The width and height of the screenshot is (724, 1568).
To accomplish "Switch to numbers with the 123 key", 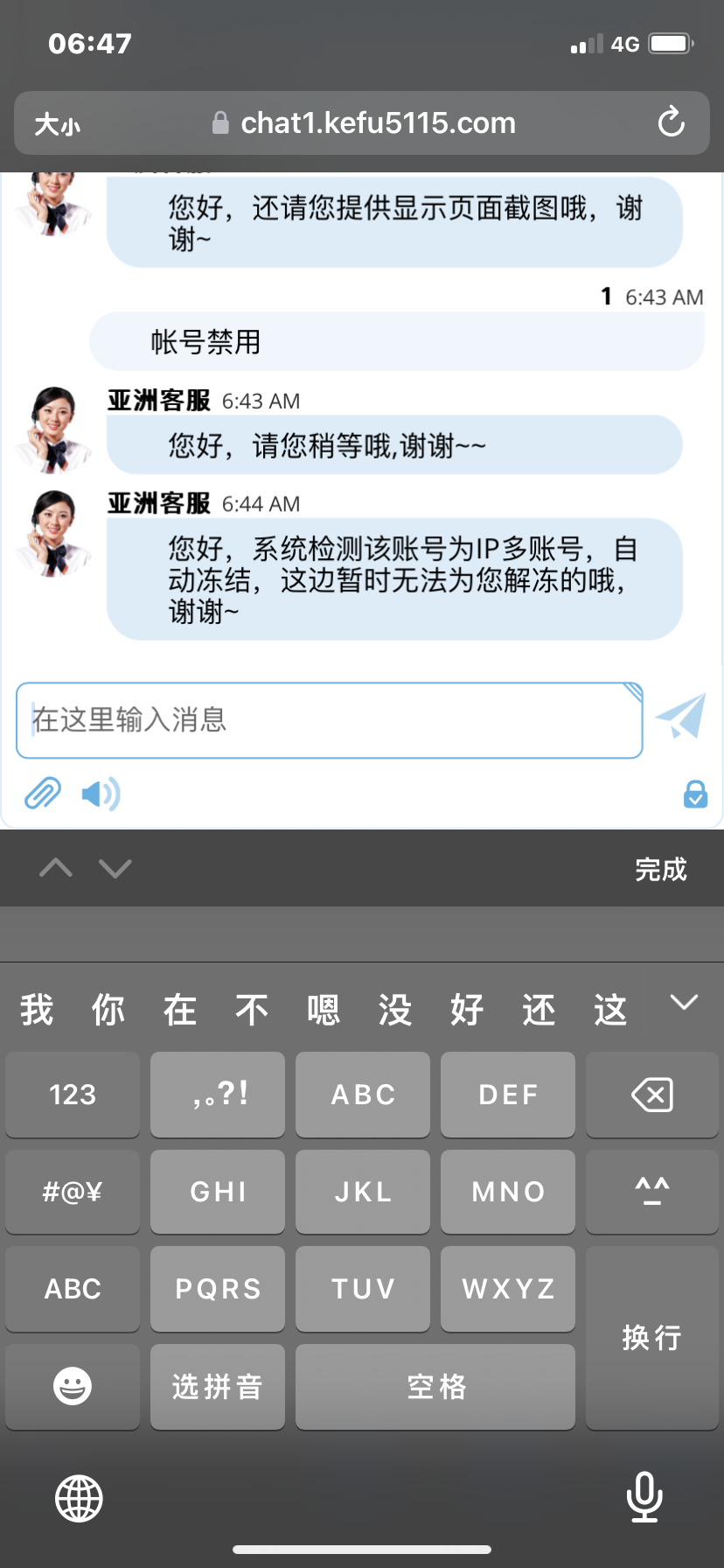I will (x=72, y=1095).
